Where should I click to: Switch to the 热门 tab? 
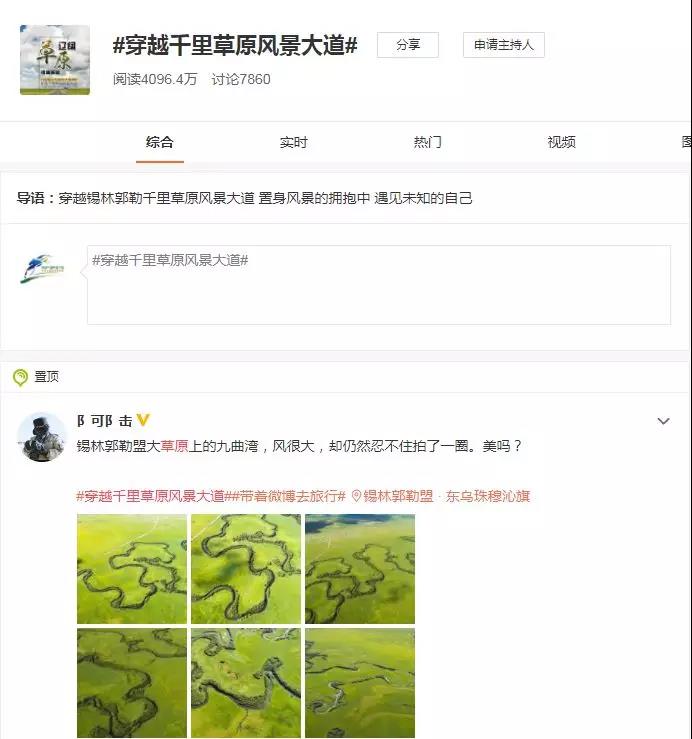click(427, 142)
